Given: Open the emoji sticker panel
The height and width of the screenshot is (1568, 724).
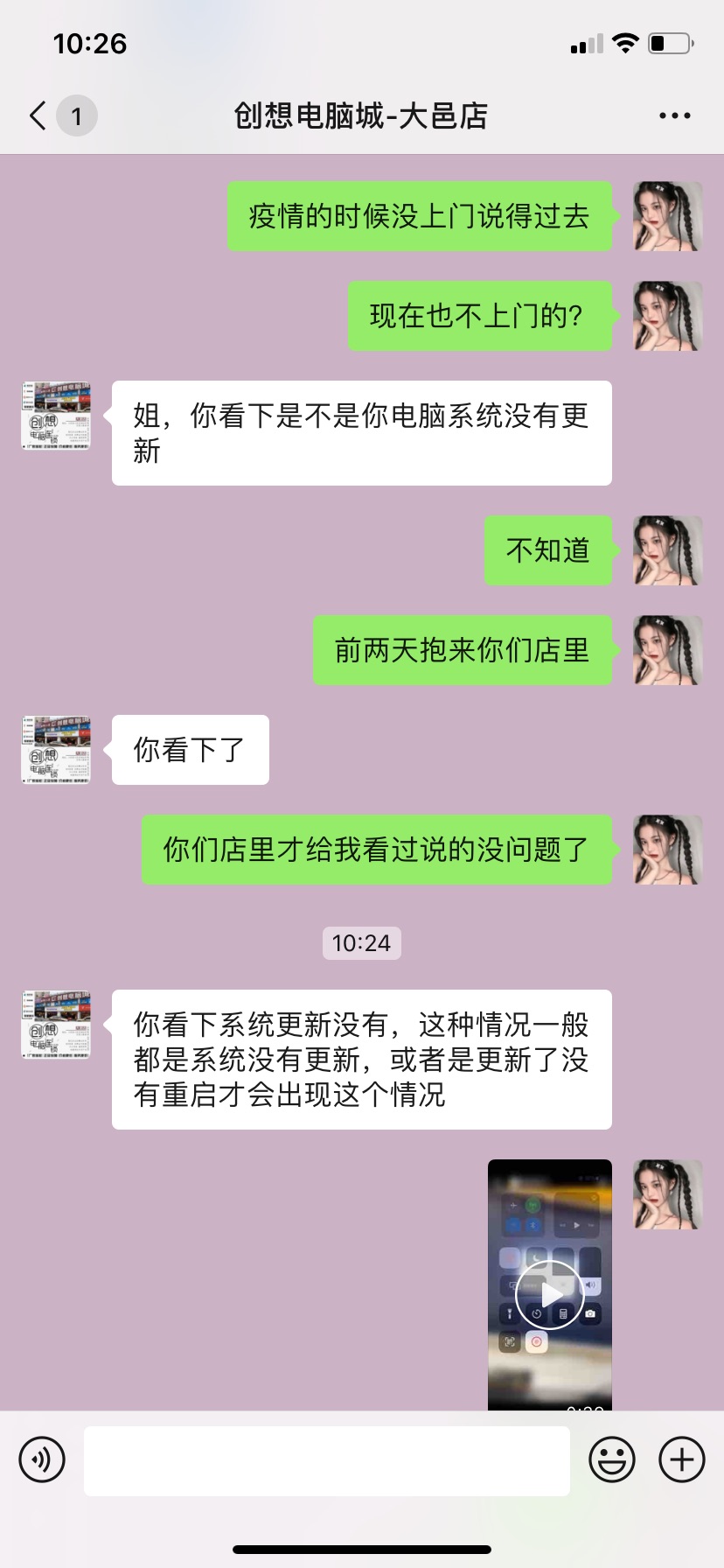Looking at the screenshot, I should 611,1459.
